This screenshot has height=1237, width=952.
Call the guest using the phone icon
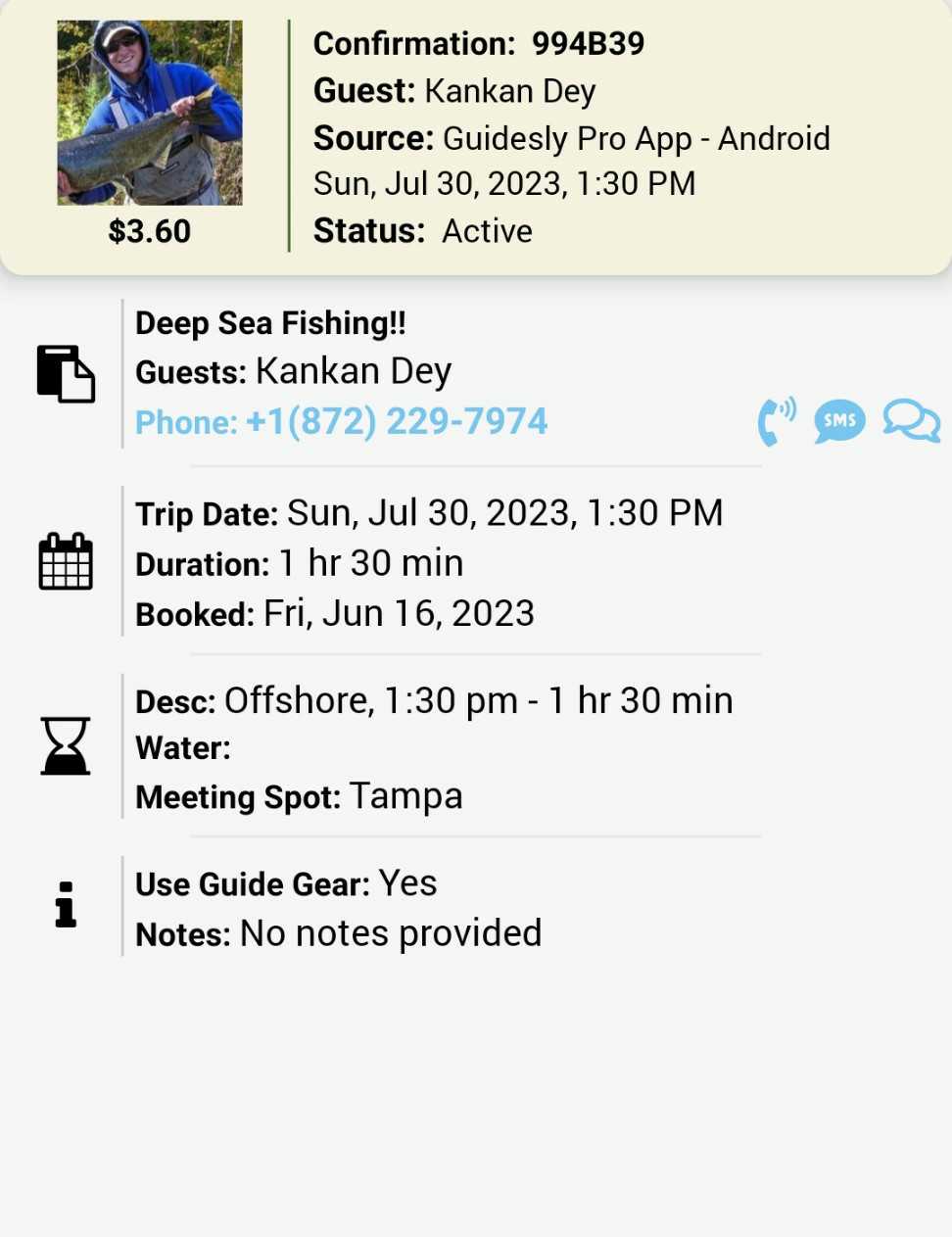(776, 422)
